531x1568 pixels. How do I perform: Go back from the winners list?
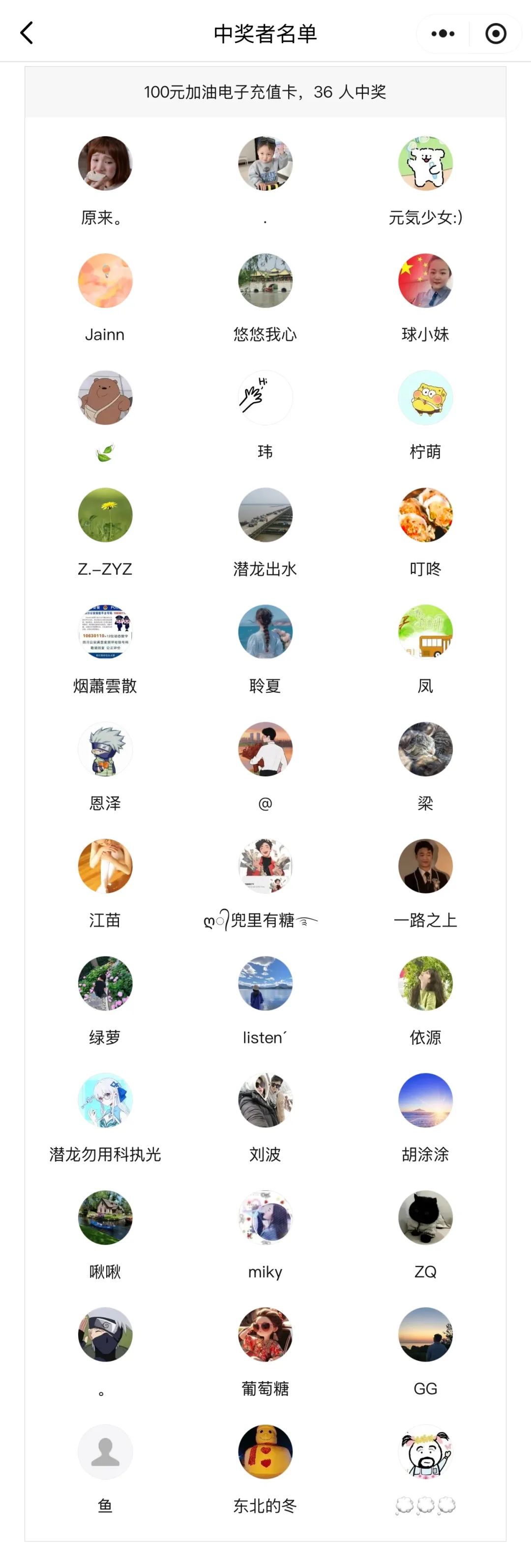[27, 33]
